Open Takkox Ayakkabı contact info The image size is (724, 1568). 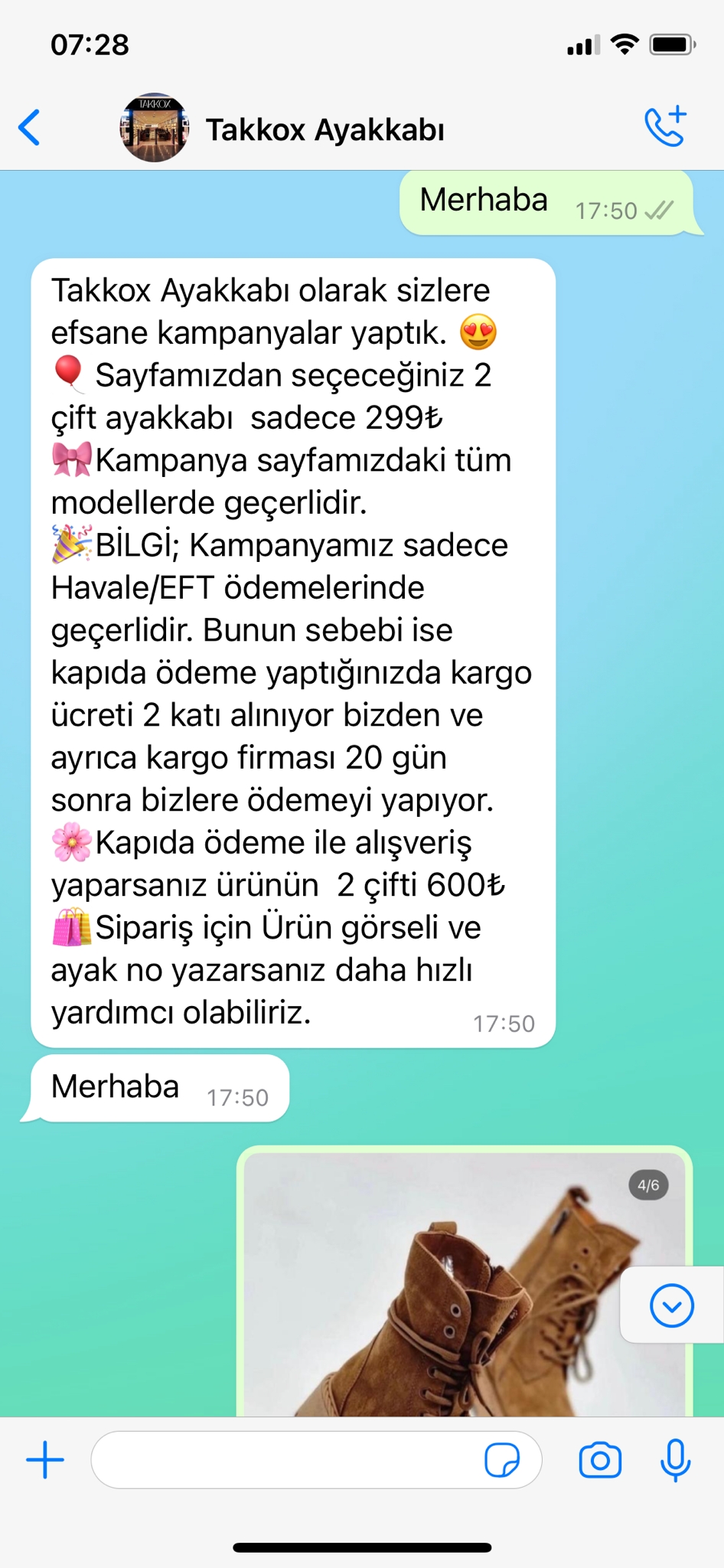point(324,129)
